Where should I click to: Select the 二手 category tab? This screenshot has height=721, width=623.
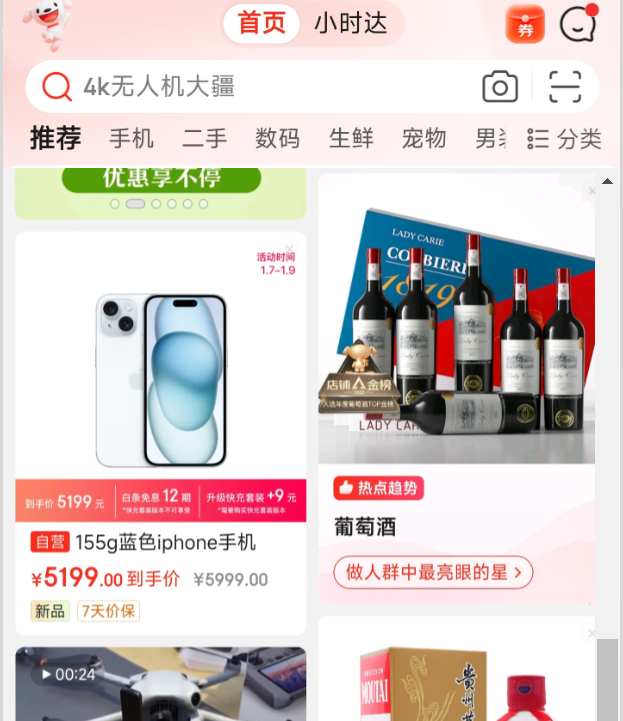(204, 139)
